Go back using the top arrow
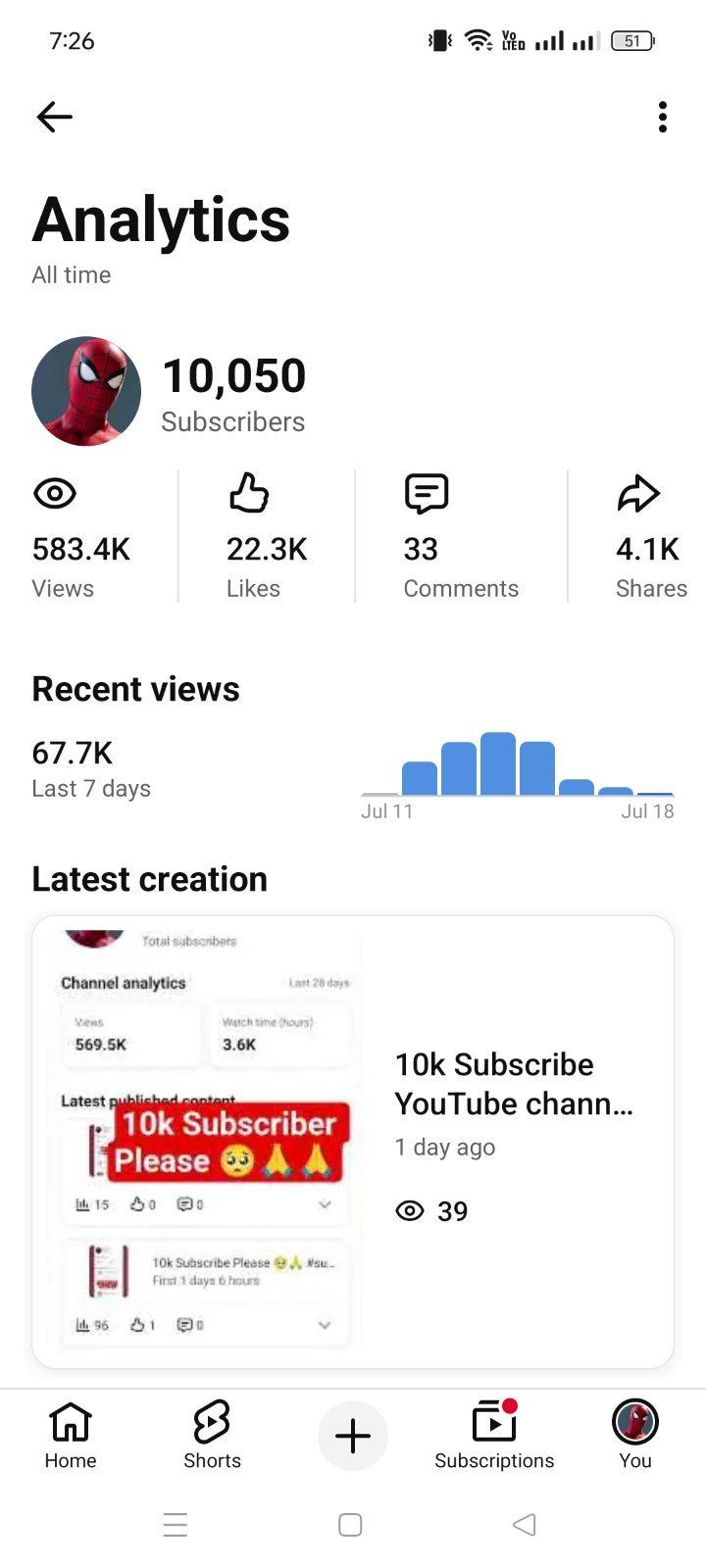 (x=55, y=118)
